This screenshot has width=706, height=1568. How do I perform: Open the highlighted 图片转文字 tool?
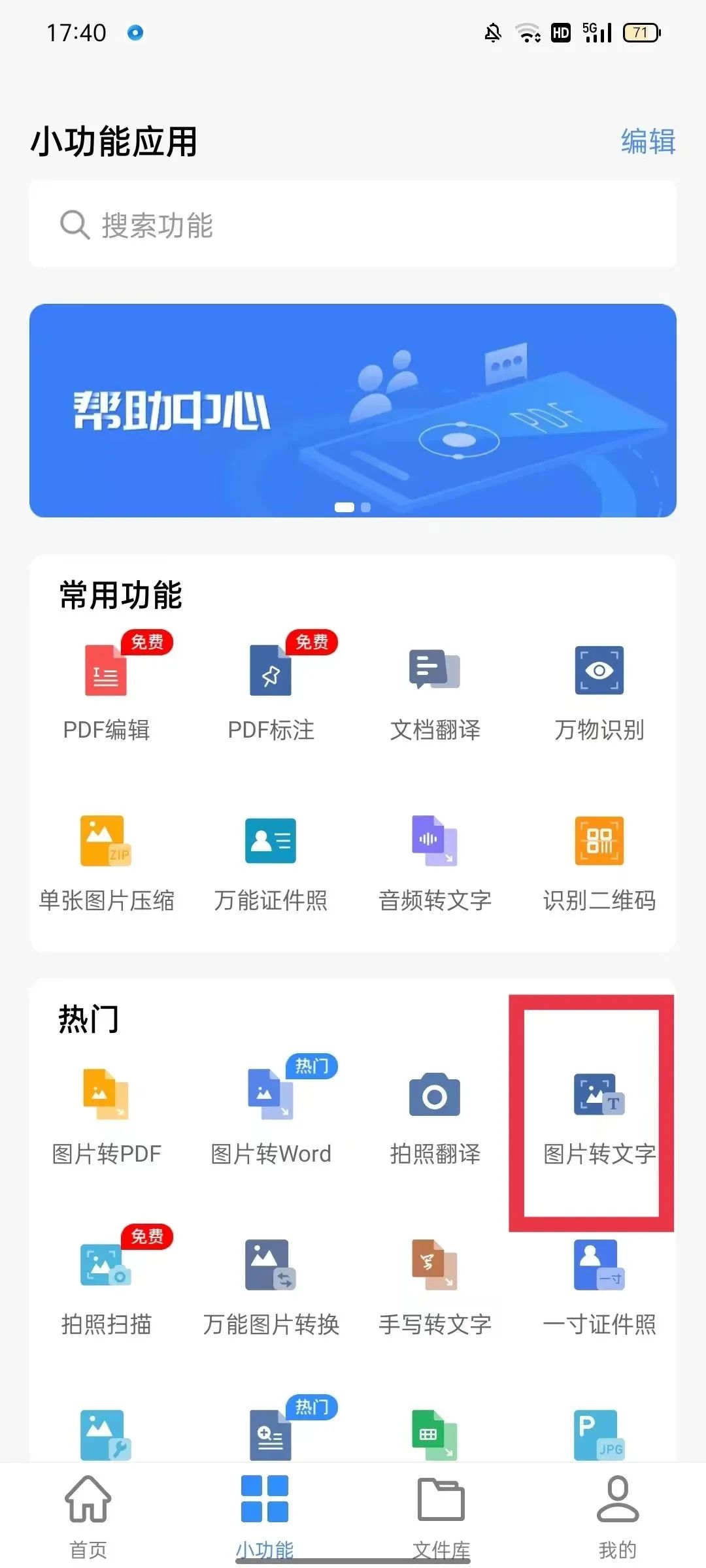click(598, 1111)
